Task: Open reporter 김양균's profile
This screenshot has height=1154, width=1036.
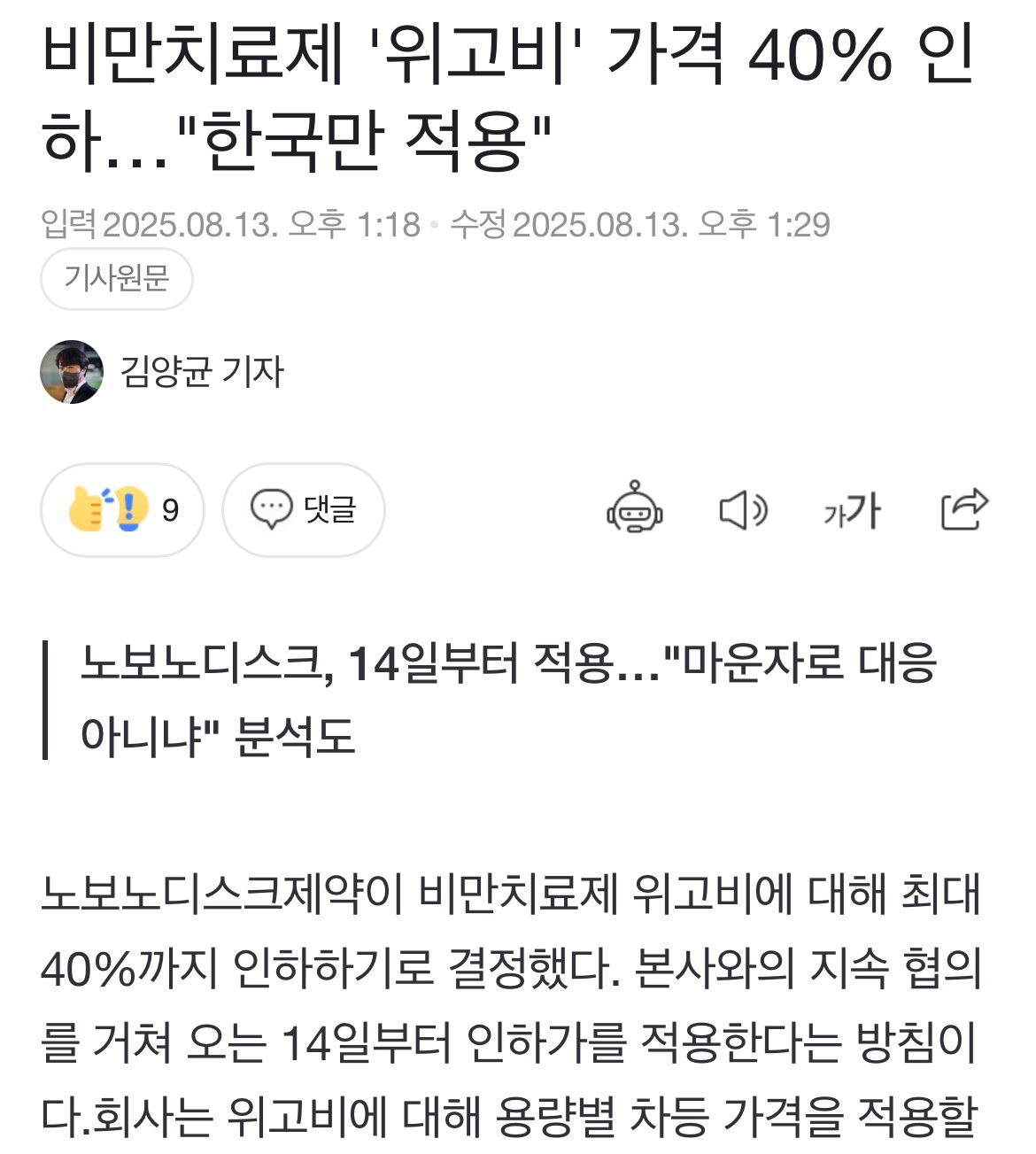Action: pos(201,372)
